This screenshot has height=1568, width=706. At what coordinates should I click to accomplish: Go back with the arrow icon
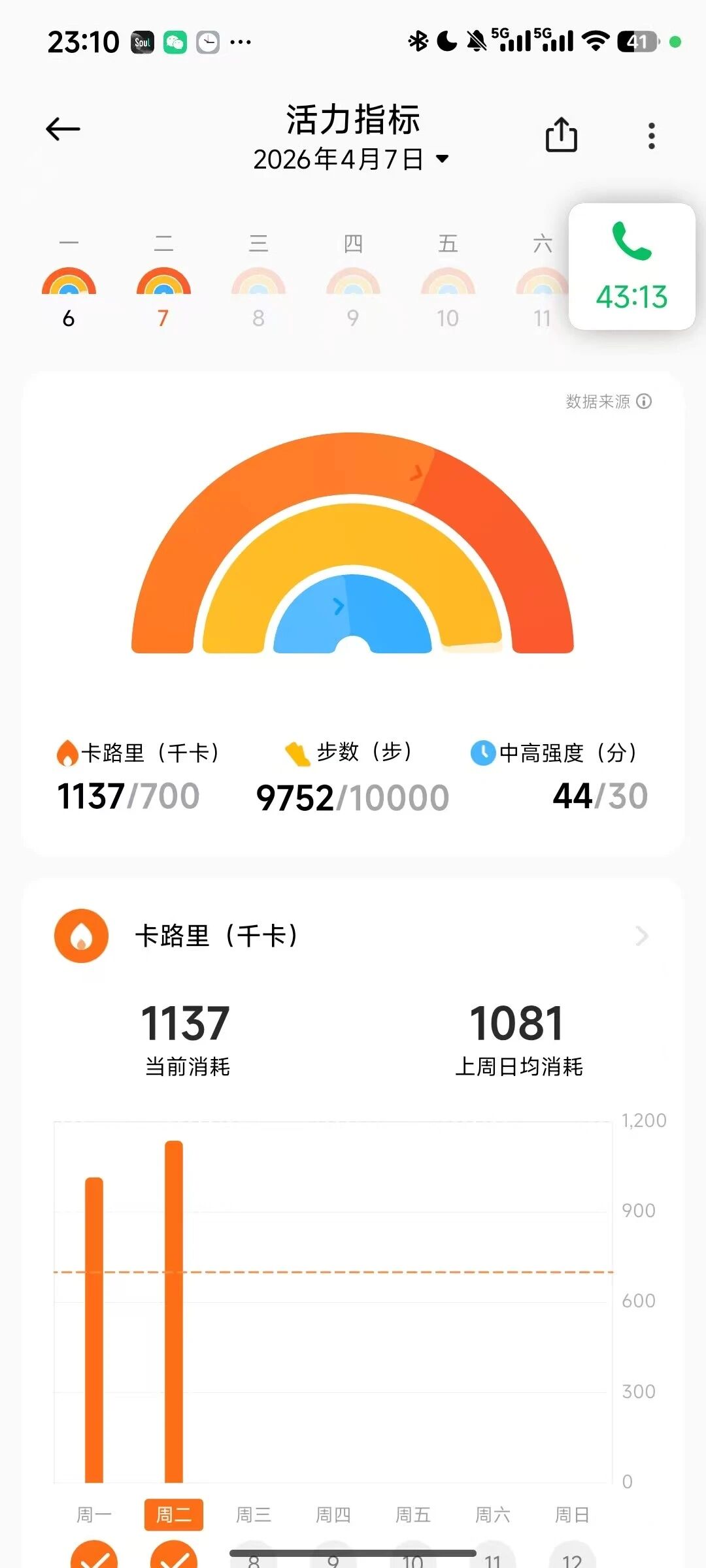point(63,129)
